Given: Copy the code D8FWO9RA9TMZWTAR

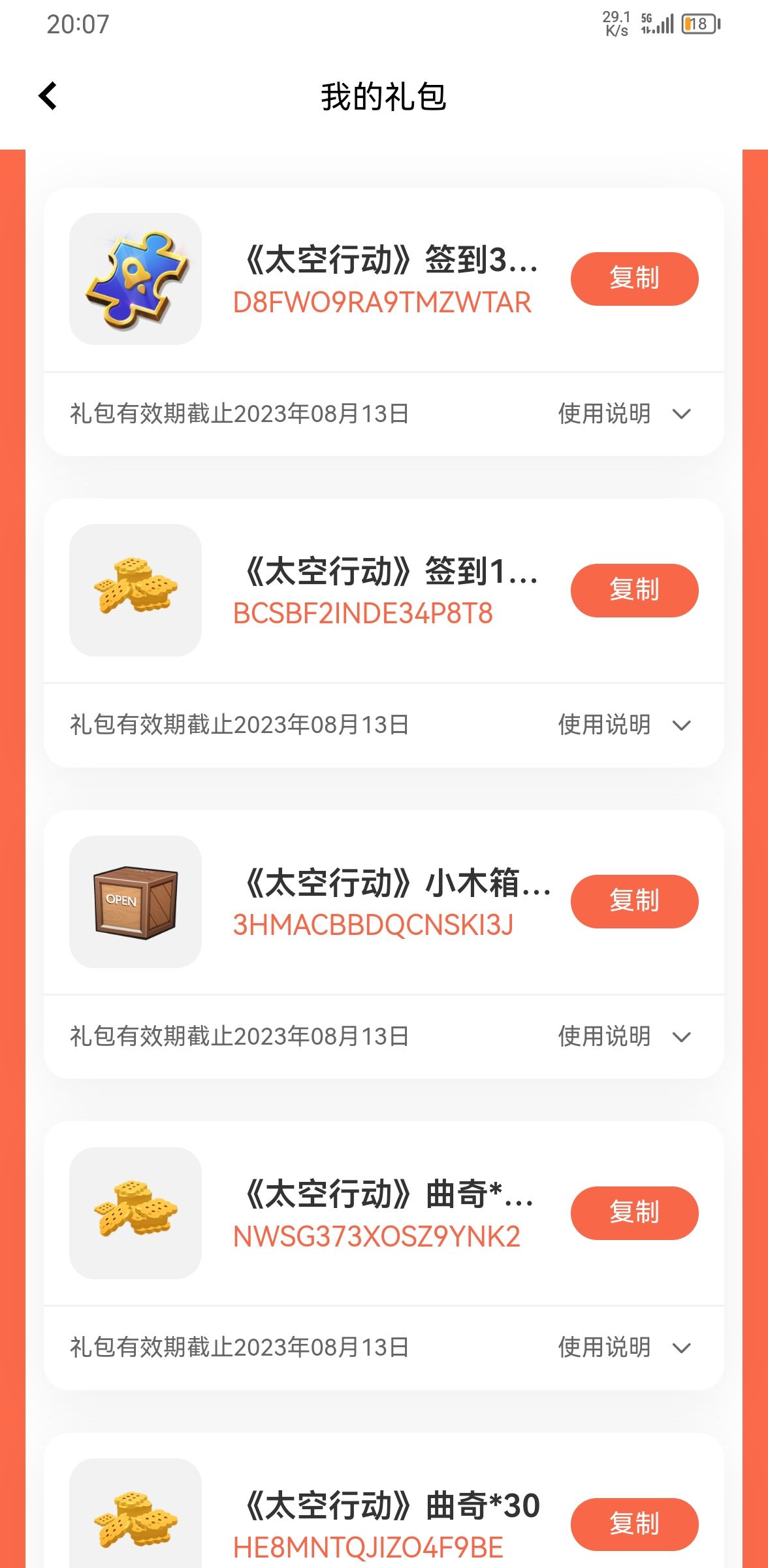Looking at the screenshot, I should [x=634, y=278].
